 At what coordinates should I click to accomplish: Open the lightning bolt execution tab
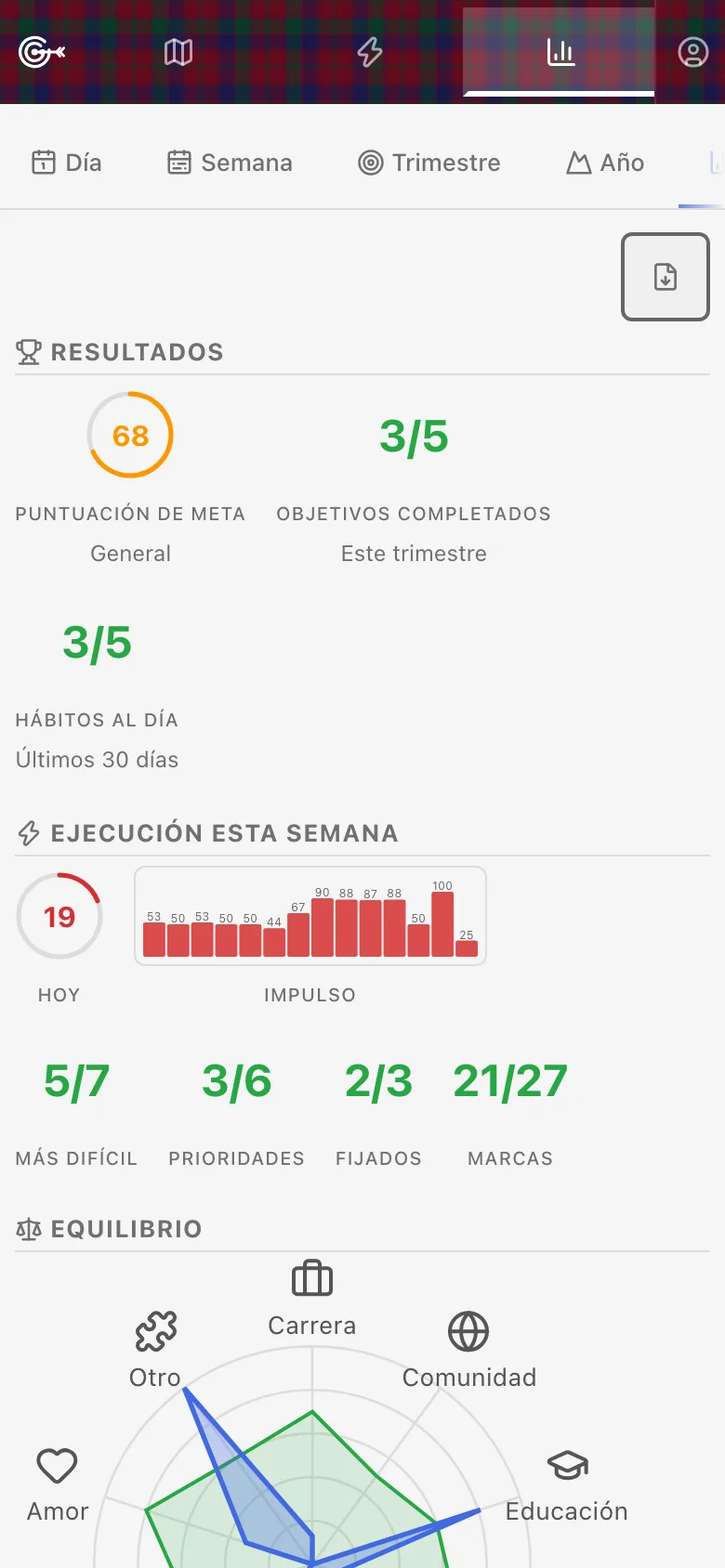[x=370, y=52]
